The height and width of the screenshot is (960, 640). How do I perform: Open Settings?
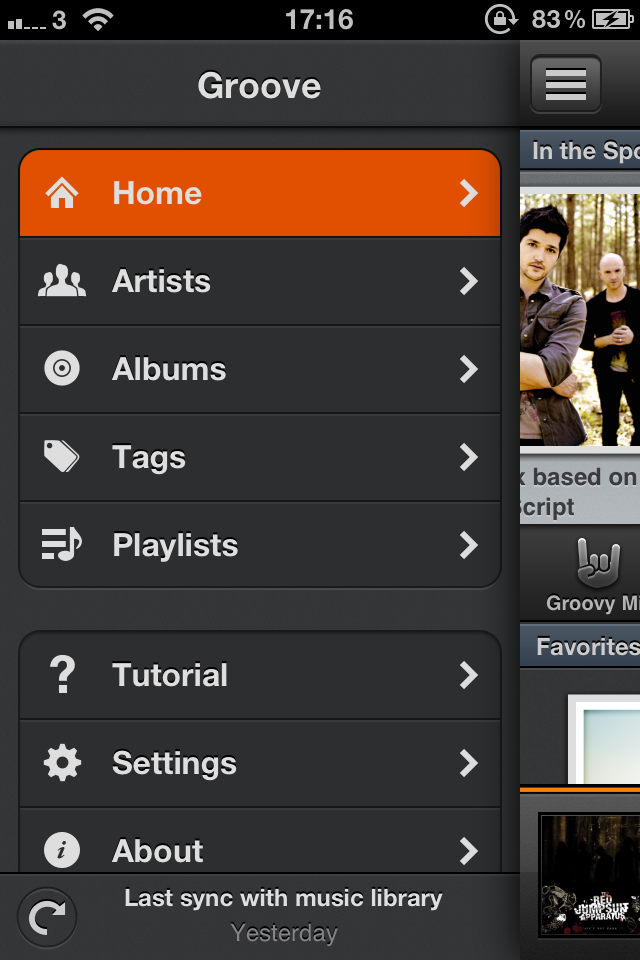(260, 763)
